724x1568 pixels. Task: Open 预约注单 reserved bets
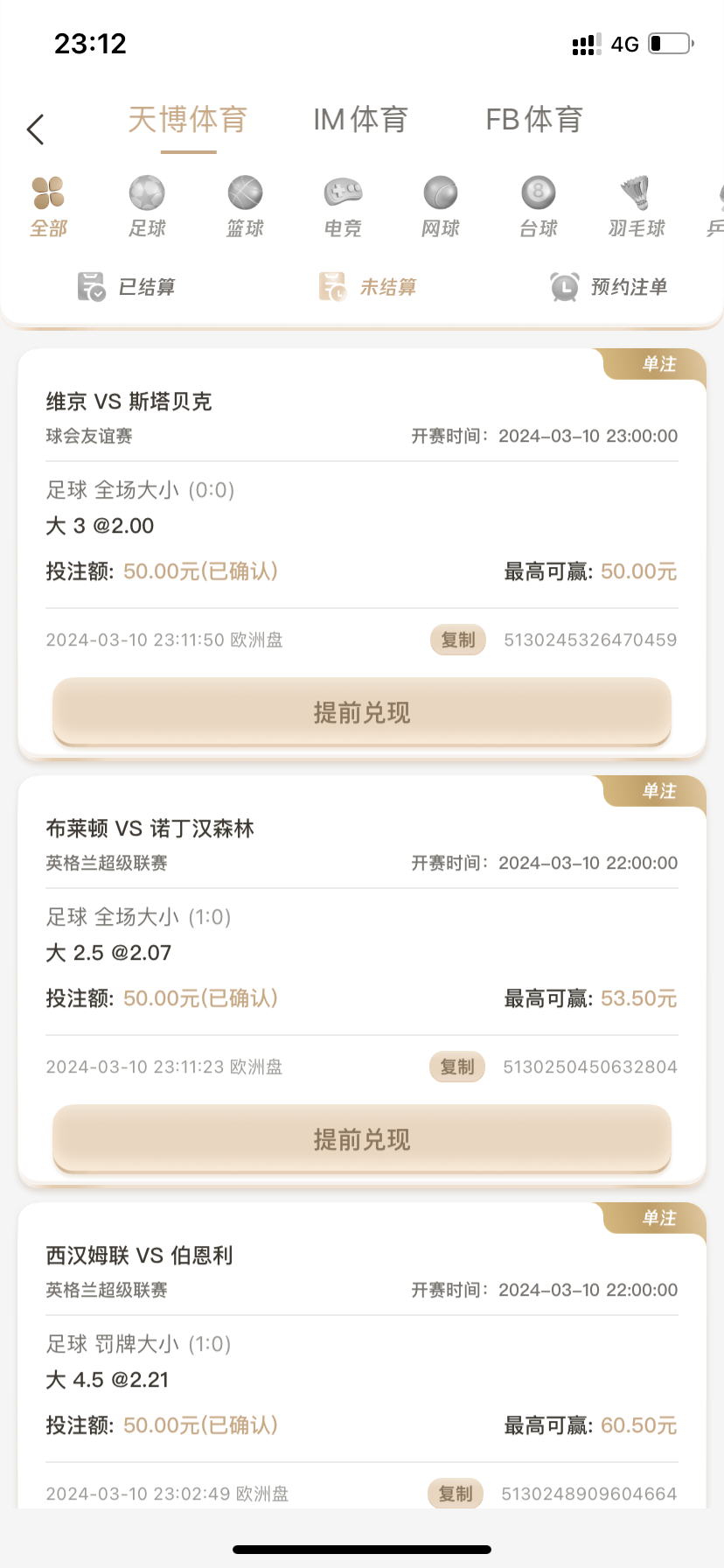(x=609, y=287)
